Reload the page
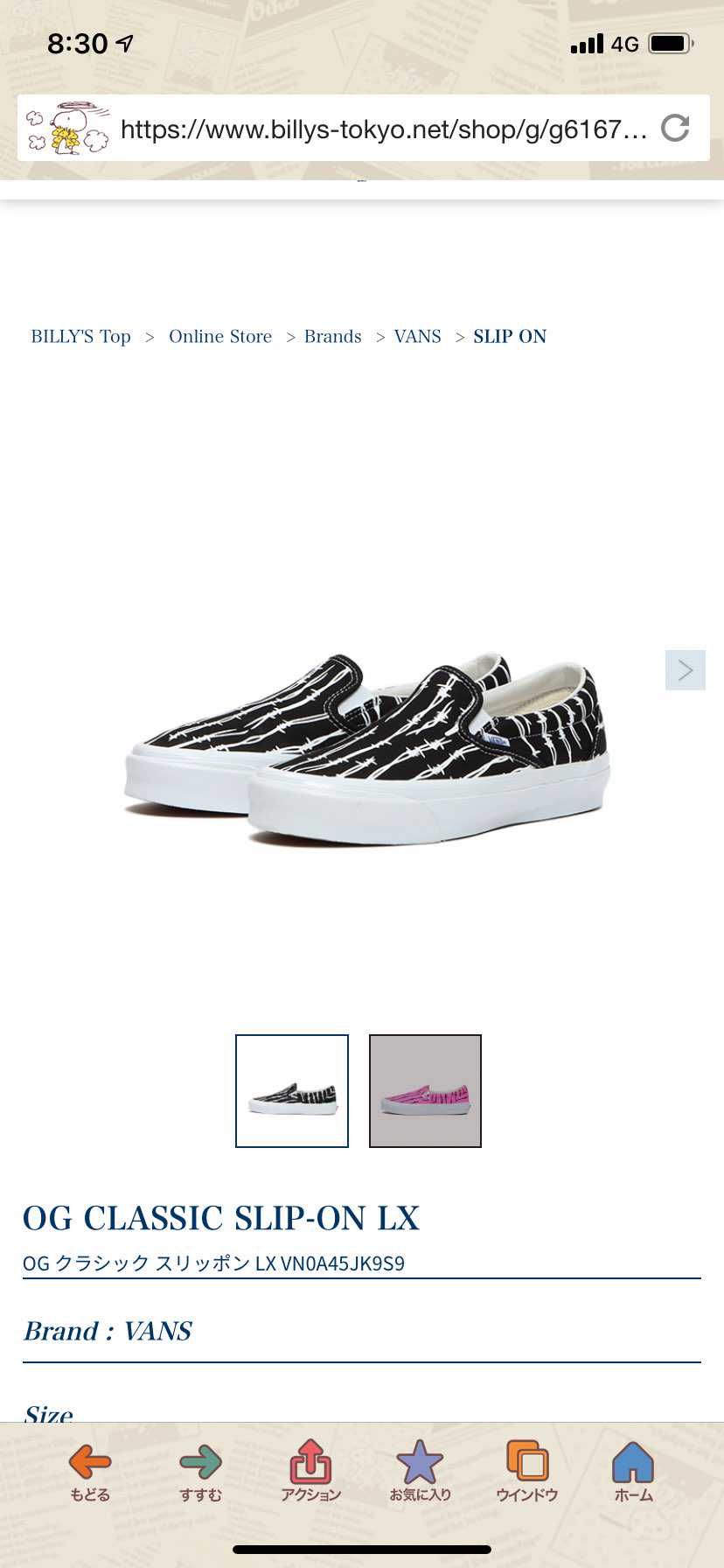Image resolution: width=724 pixels, height=1568 pixels. point(675,129)
